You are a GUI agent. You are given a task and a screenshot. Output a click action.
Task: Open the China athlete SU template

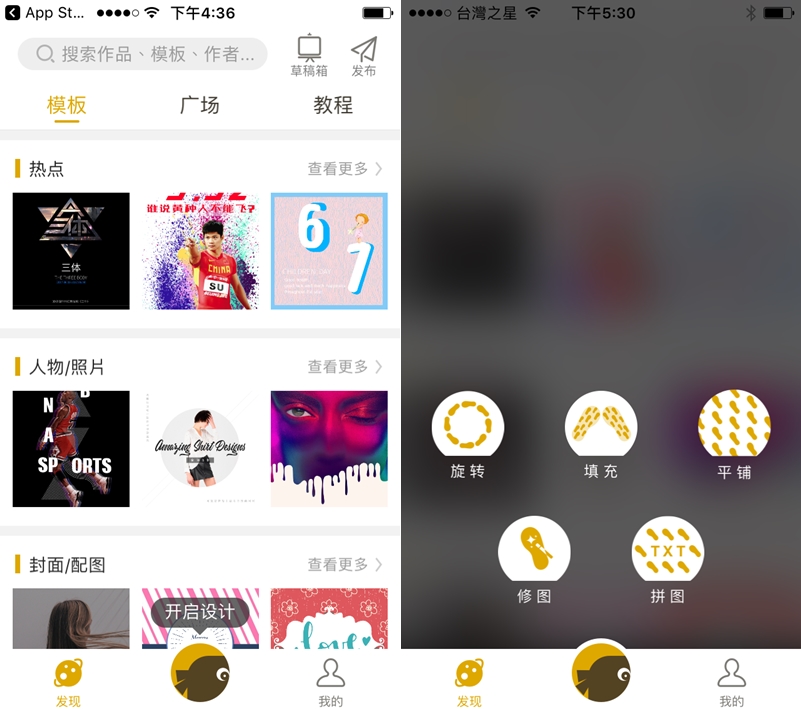[200, 251]
